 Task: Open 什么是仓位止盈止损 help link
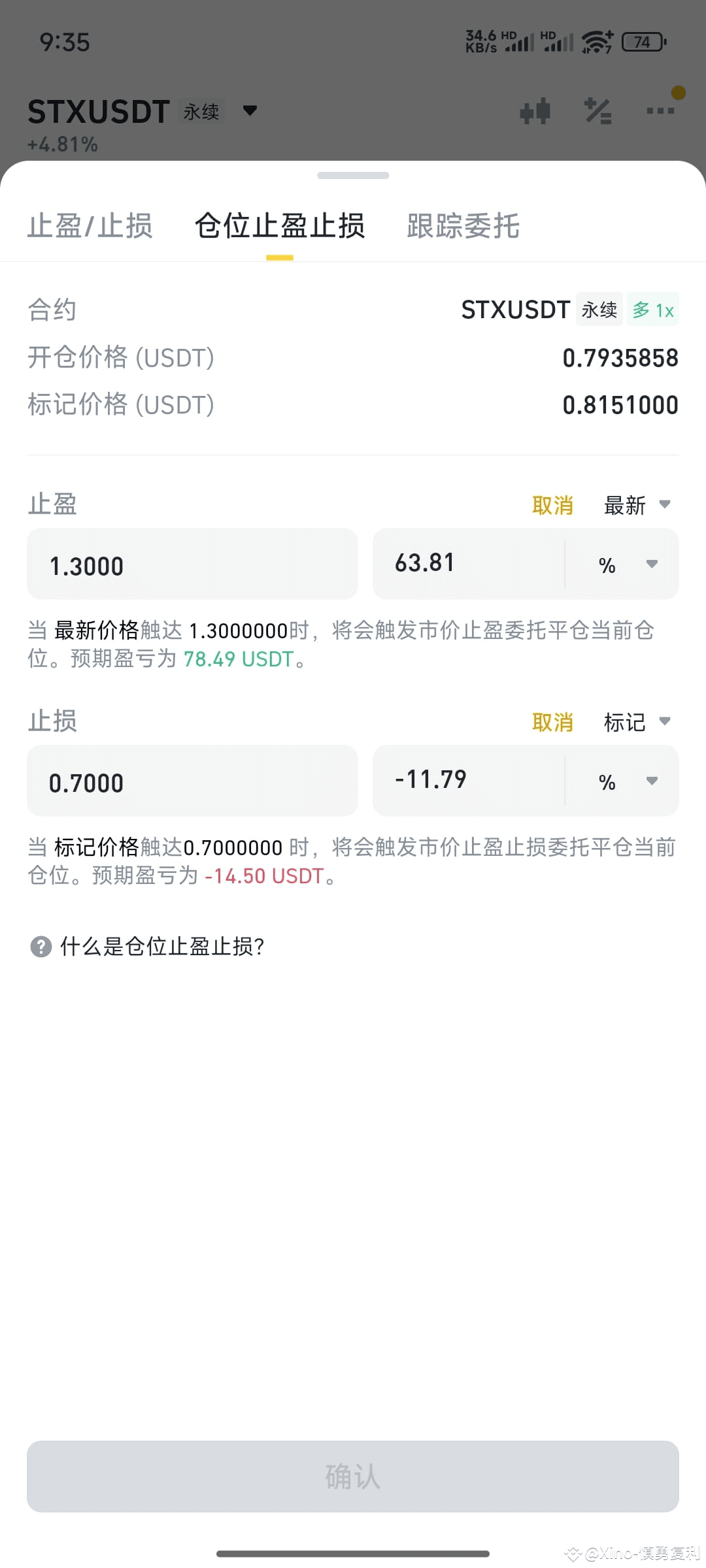[162, 947]
